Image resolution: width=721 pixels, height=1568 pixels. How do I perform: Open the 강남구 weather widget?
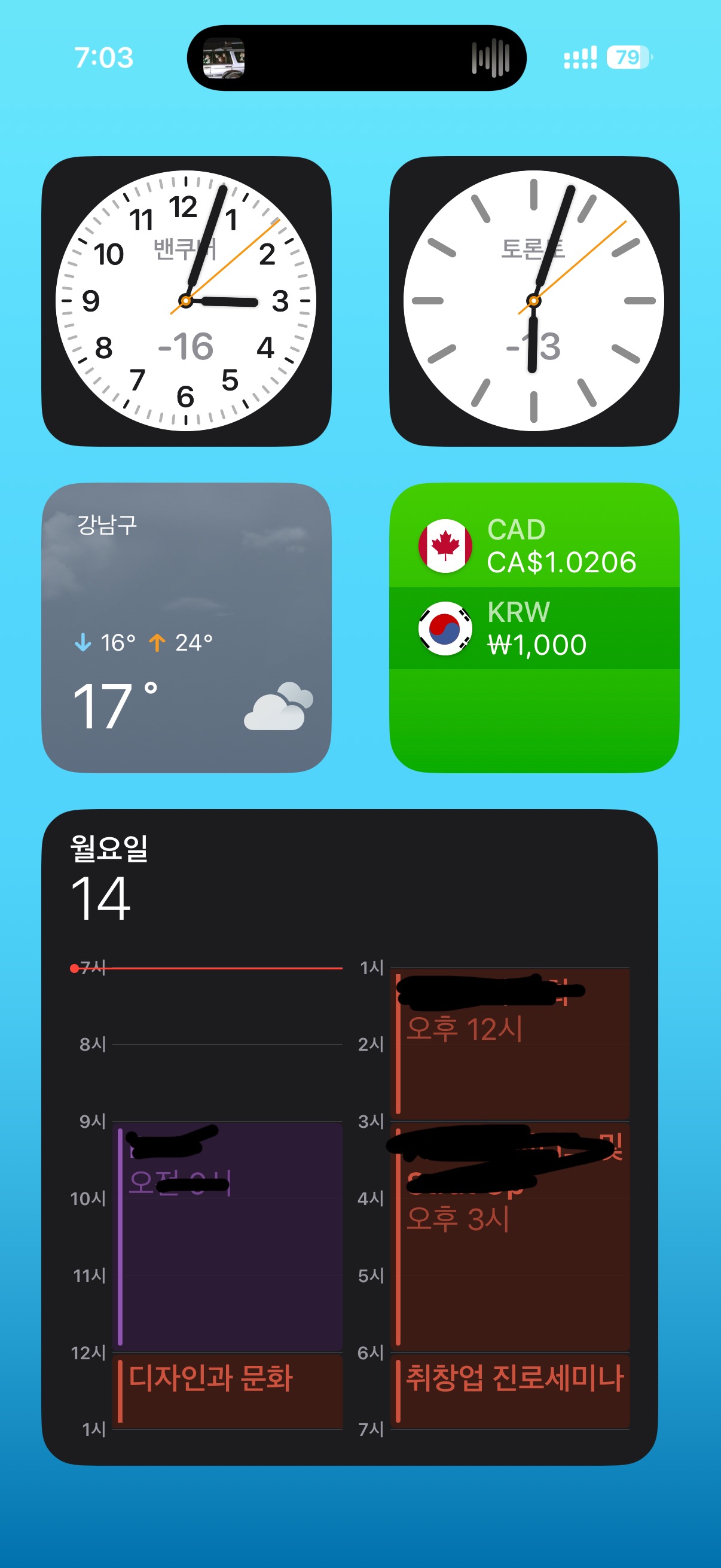185,627
